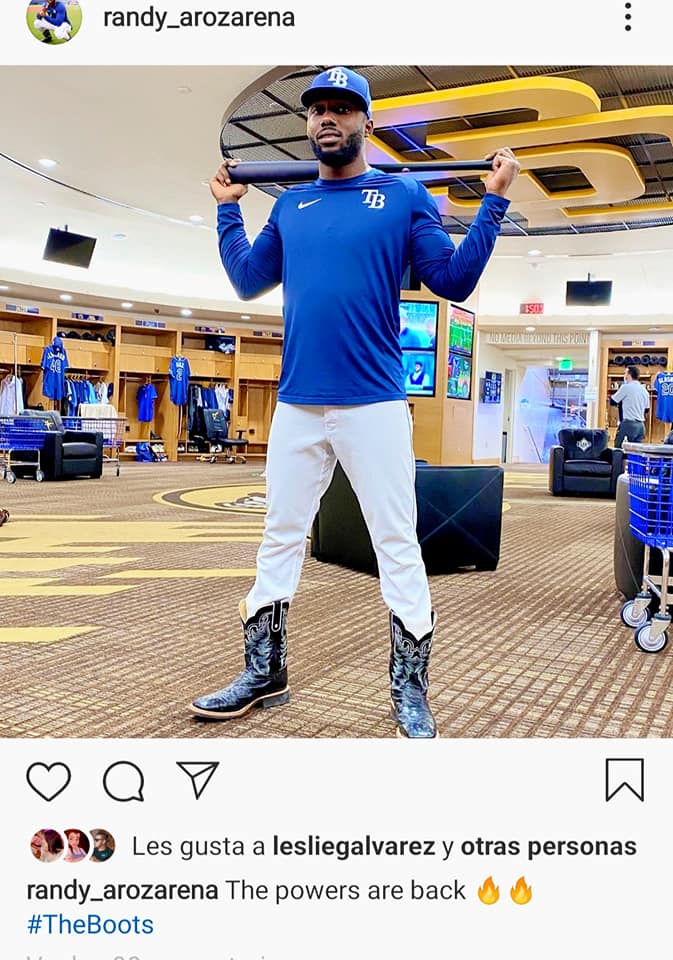
Task: View the profile of lesliegalvarez
Action: point(353,846)
